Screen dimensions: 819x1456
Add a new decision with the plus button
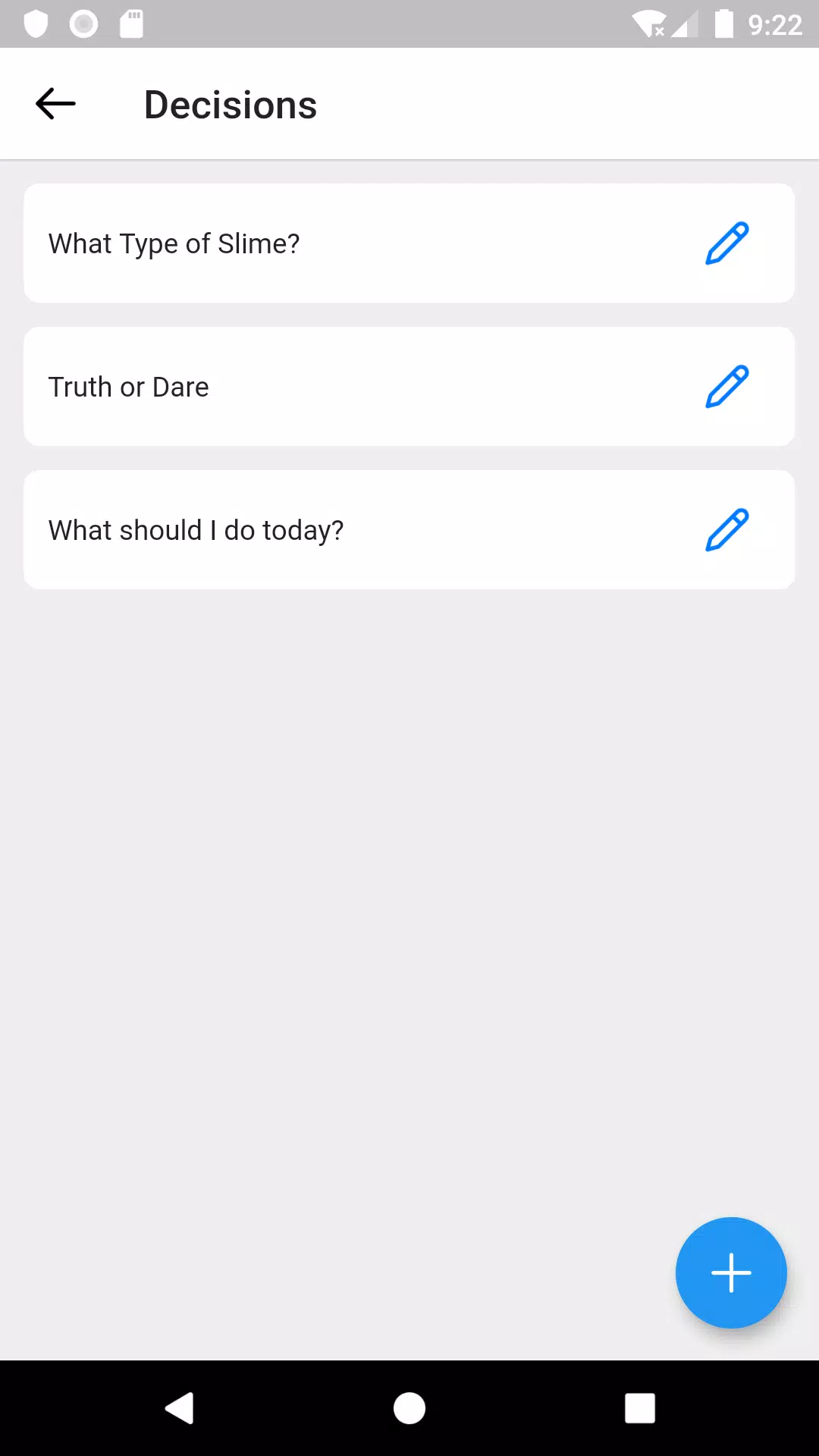pyautogui.click(x=731, y=1272)
